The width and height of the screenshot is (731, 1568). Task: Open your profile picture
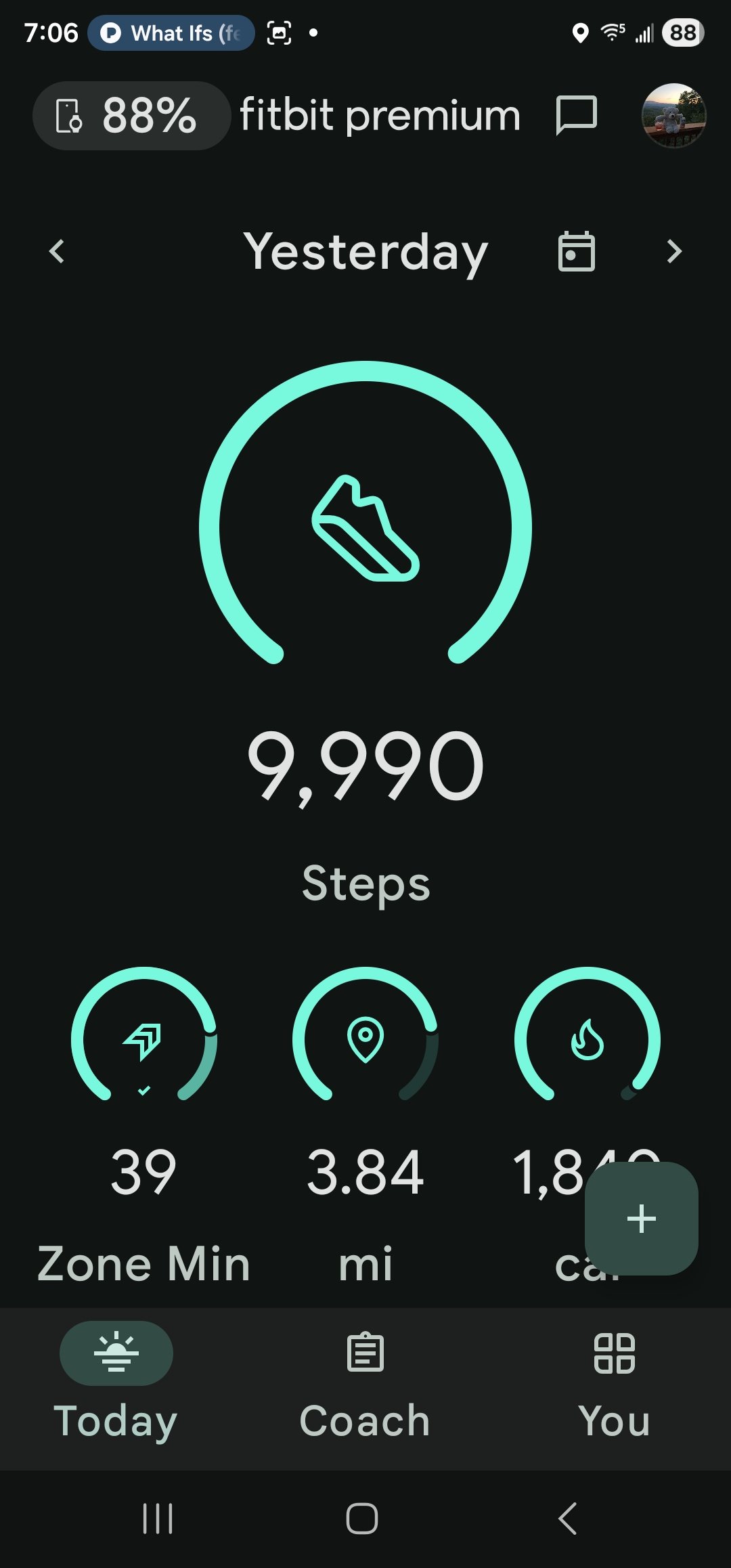[674, 115]
